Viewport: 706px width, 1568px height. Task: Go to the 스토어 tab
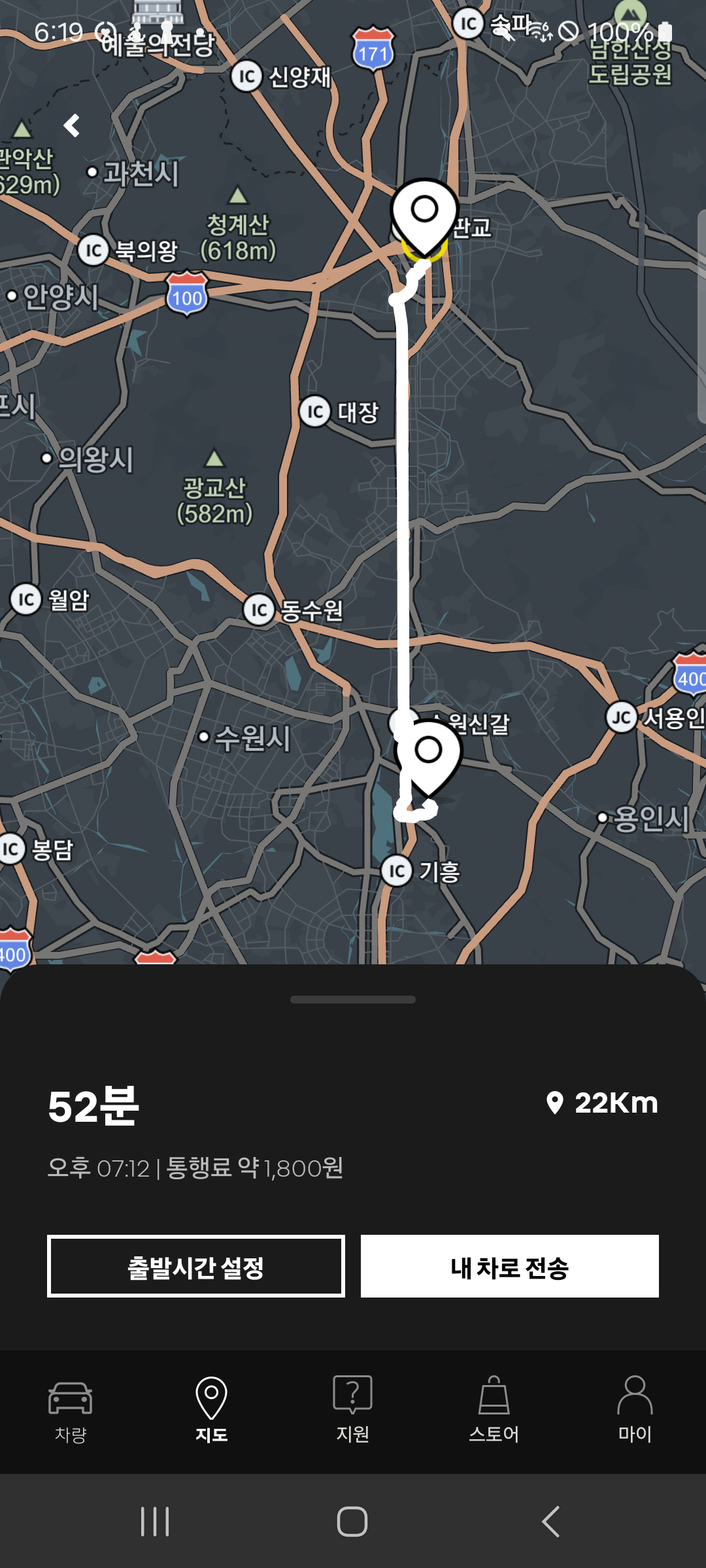click(x=494, y=1411)
